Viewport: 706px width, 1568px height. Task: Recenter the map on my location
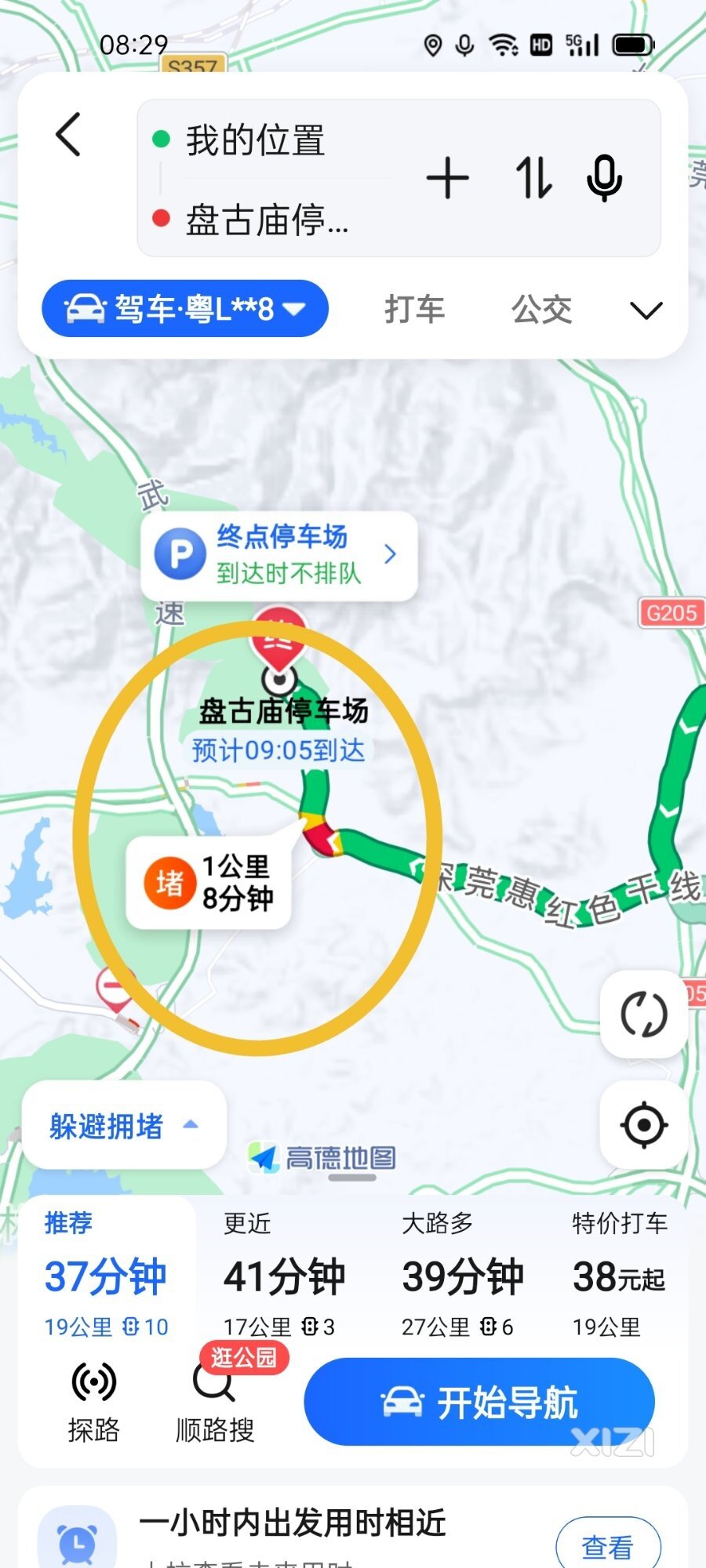tap(643, 1125)
